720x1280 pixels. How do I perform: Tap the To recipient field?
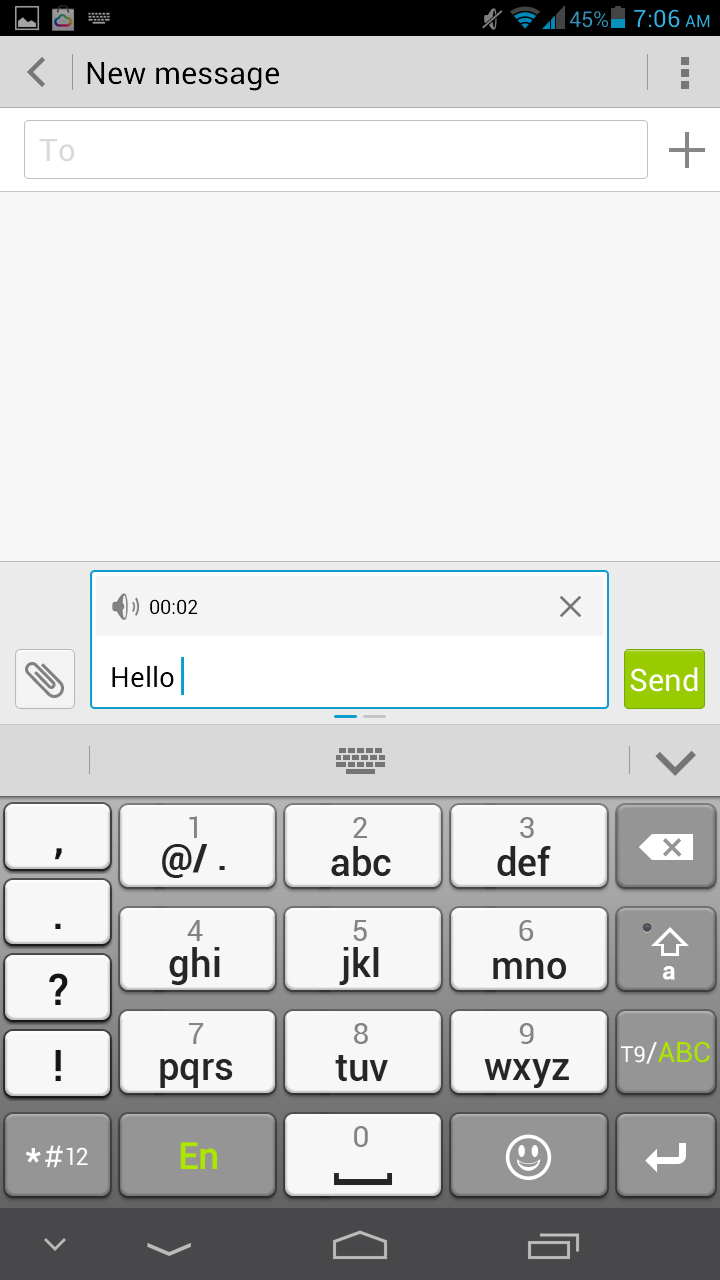pyautogui.click(x=336, y=150)
